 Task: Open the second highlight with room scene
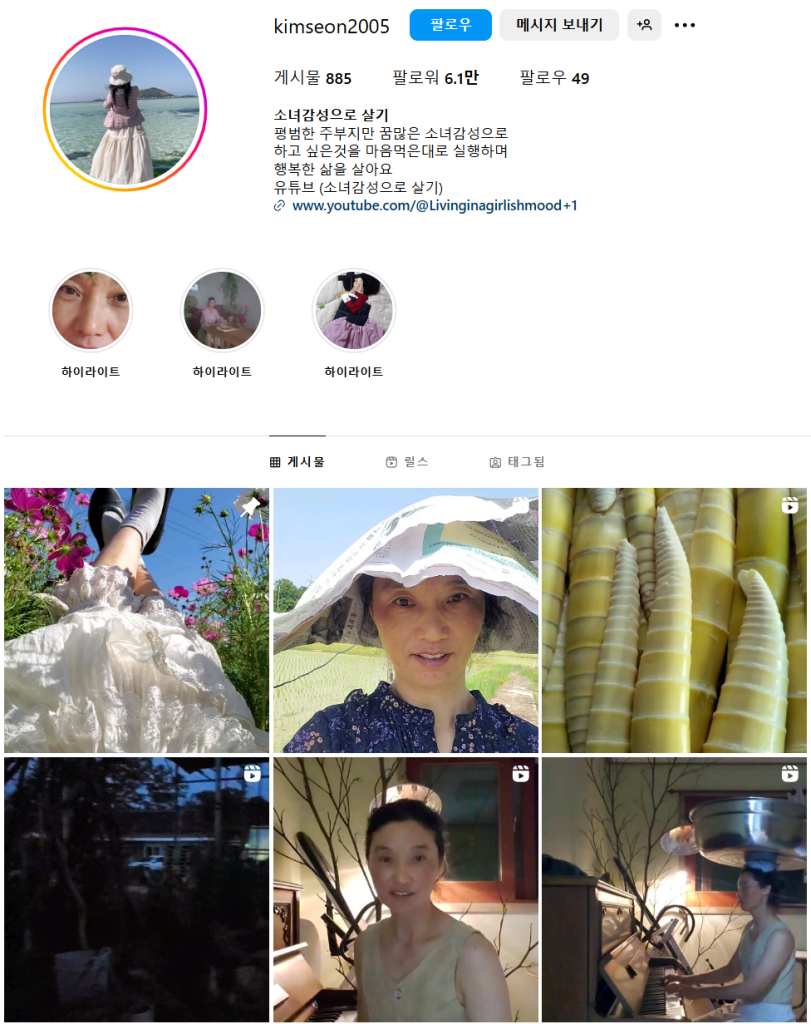pyautogui.click(x=222, y=310)
